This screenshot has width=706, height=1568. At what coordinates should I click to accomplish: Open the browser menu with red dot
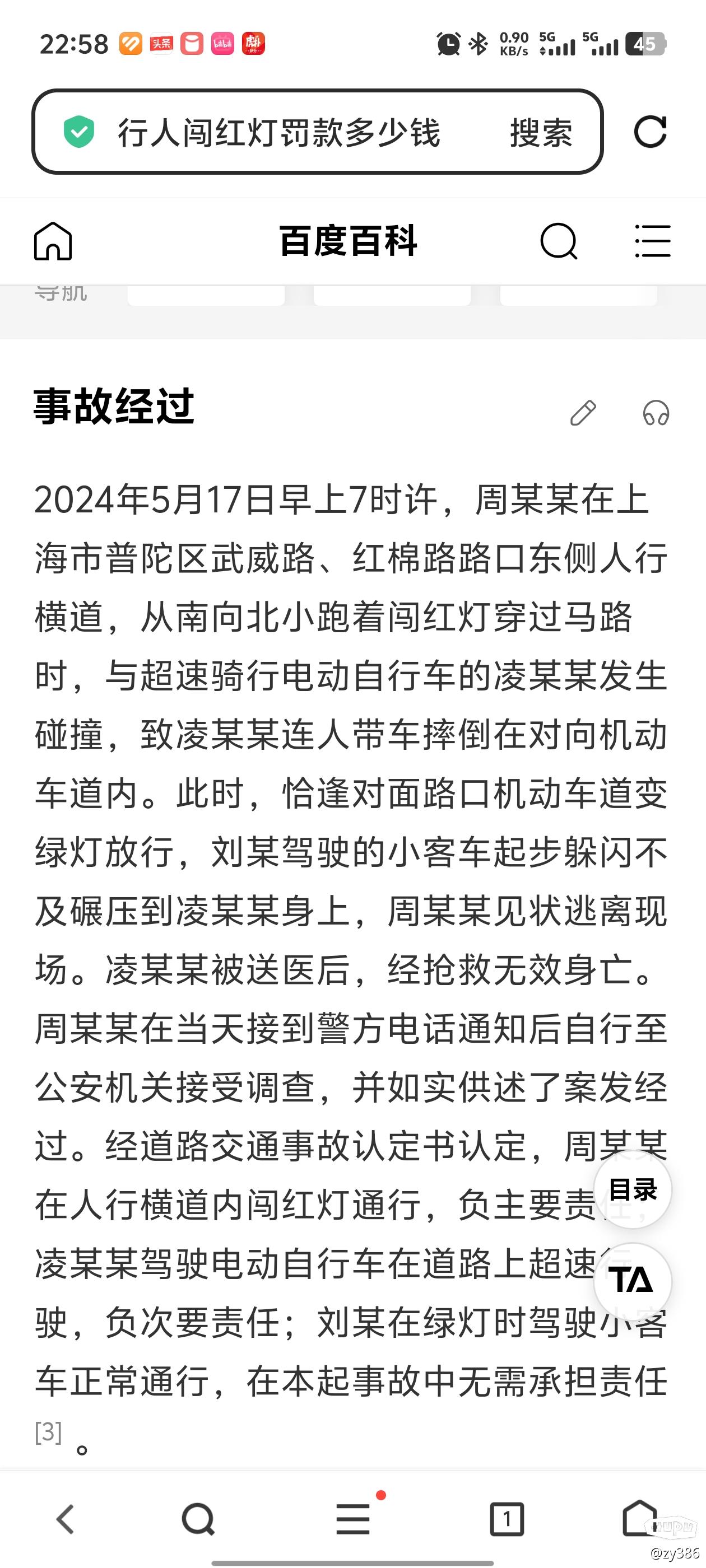[354, 1518]
